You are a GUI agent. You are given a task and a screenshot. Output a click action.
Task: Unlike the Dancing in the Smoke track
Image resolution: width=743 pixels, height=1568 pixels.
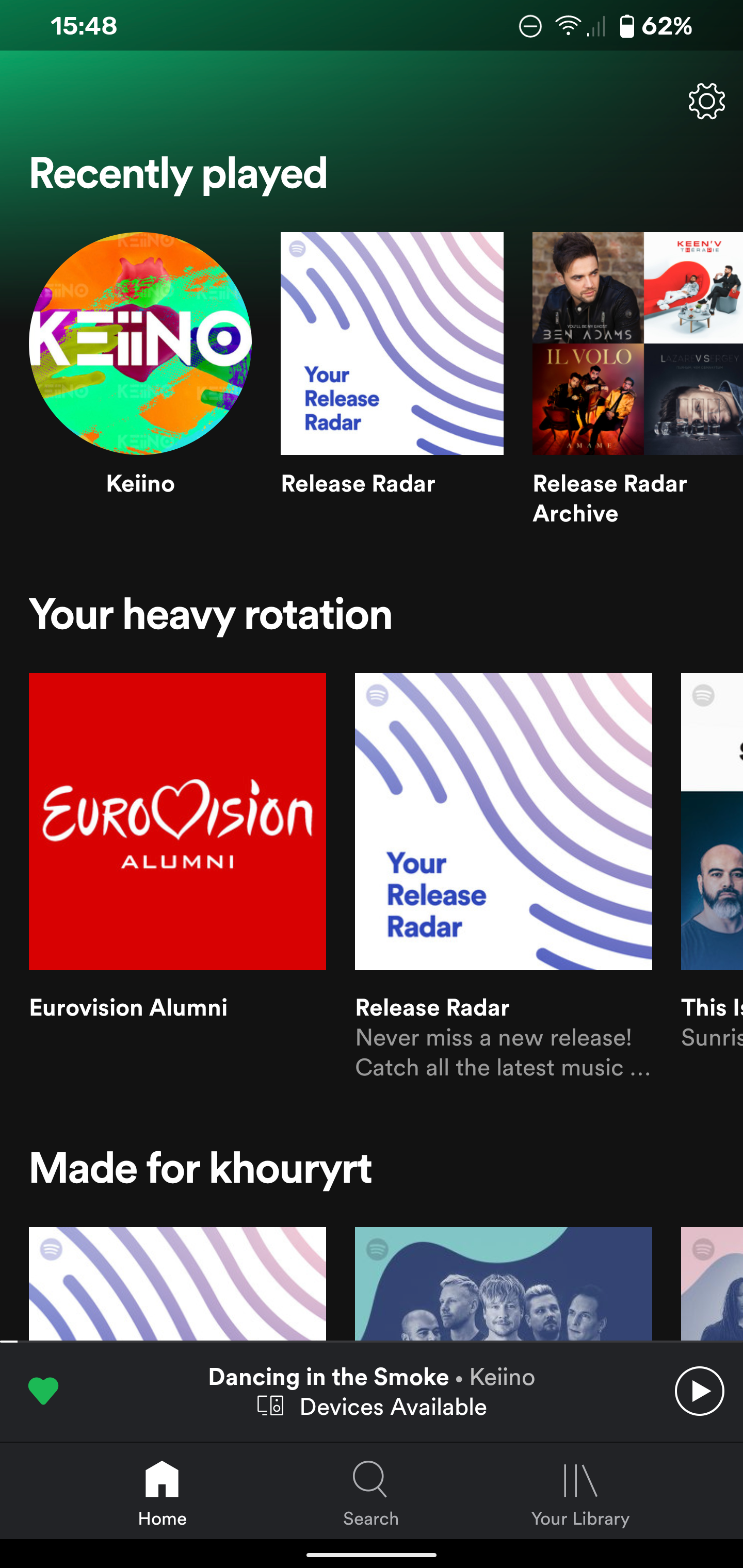[43, 1392]
